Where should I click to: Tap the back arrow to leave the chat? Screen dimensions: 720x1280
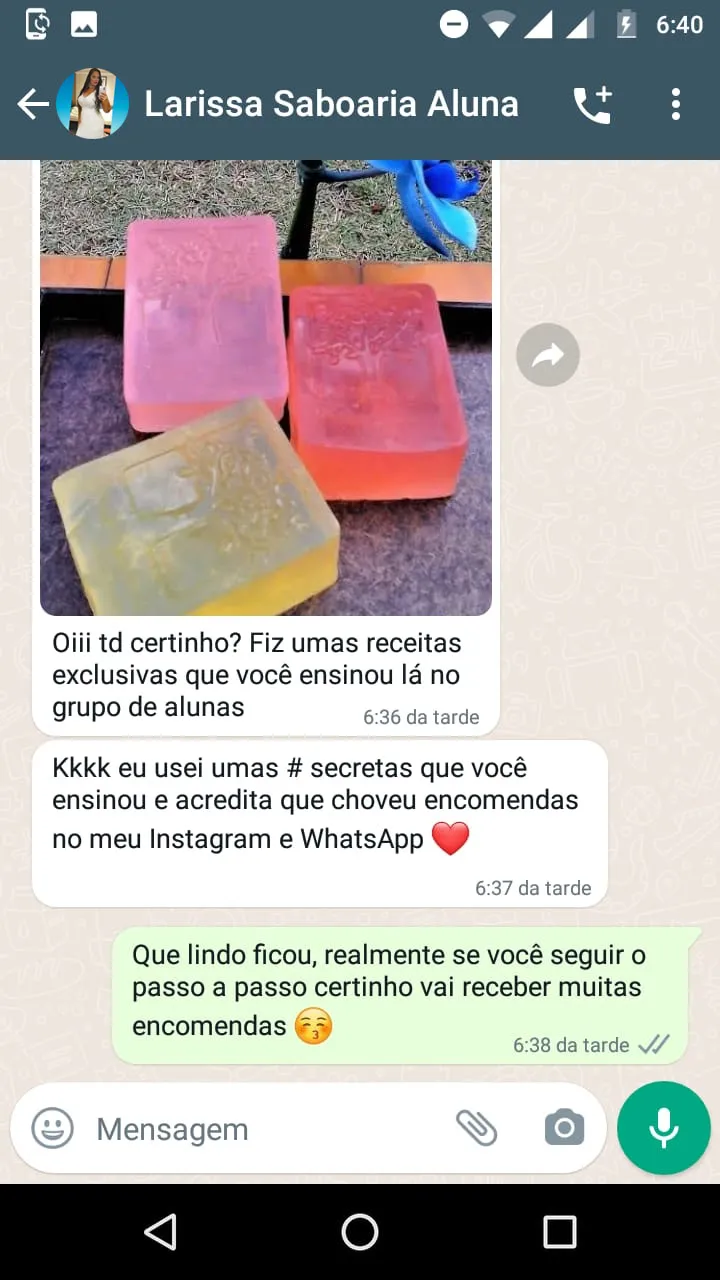(x=32, y=103)
